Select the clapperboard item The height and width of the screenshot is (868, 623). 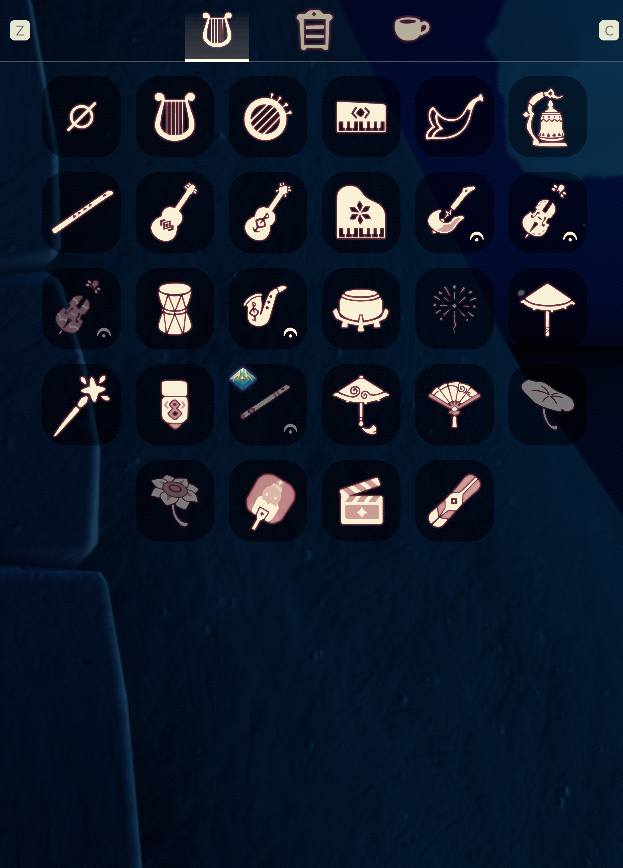pyautogui.click(x=361, y=501)
